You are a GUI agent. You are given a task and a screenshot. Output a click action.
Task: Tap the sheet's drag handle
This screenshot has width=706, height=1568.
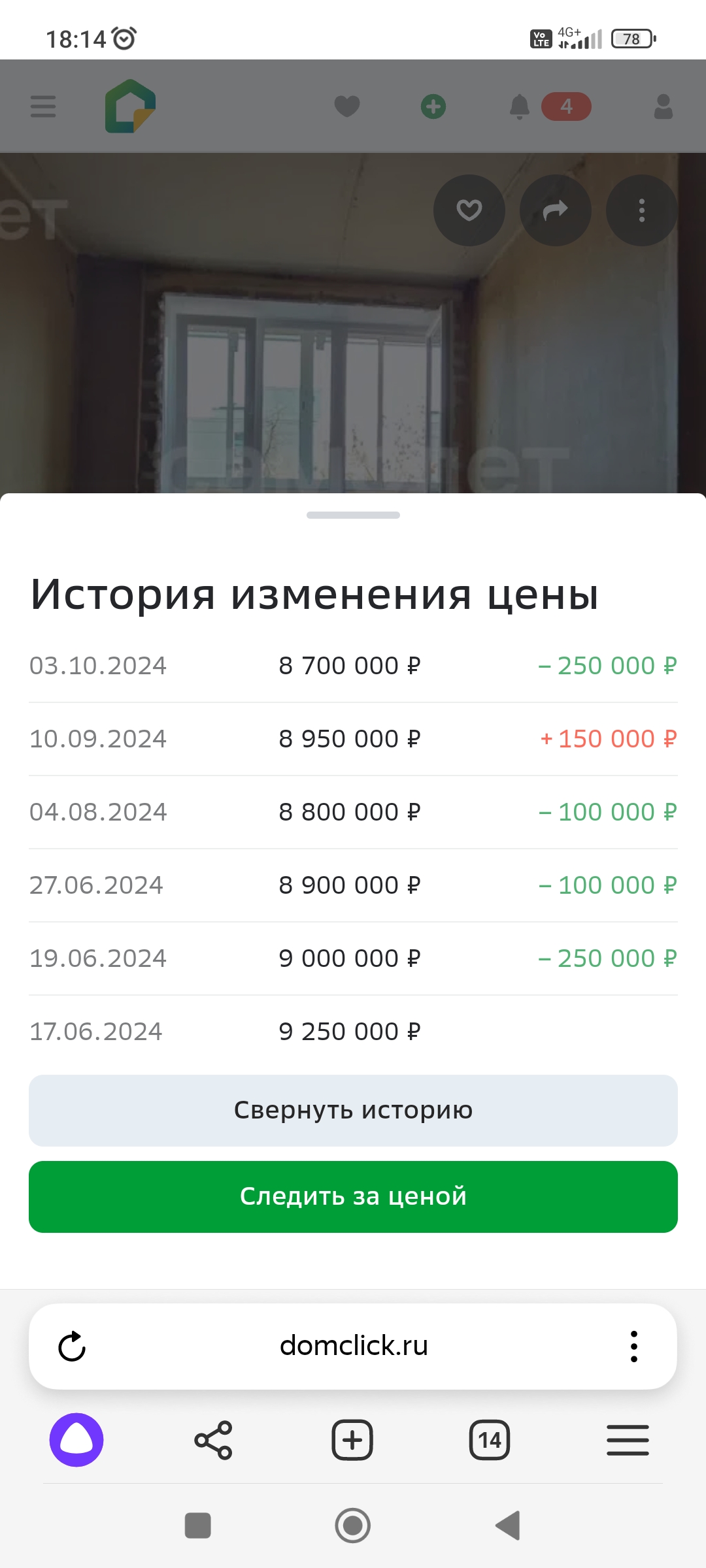[353, 515]
